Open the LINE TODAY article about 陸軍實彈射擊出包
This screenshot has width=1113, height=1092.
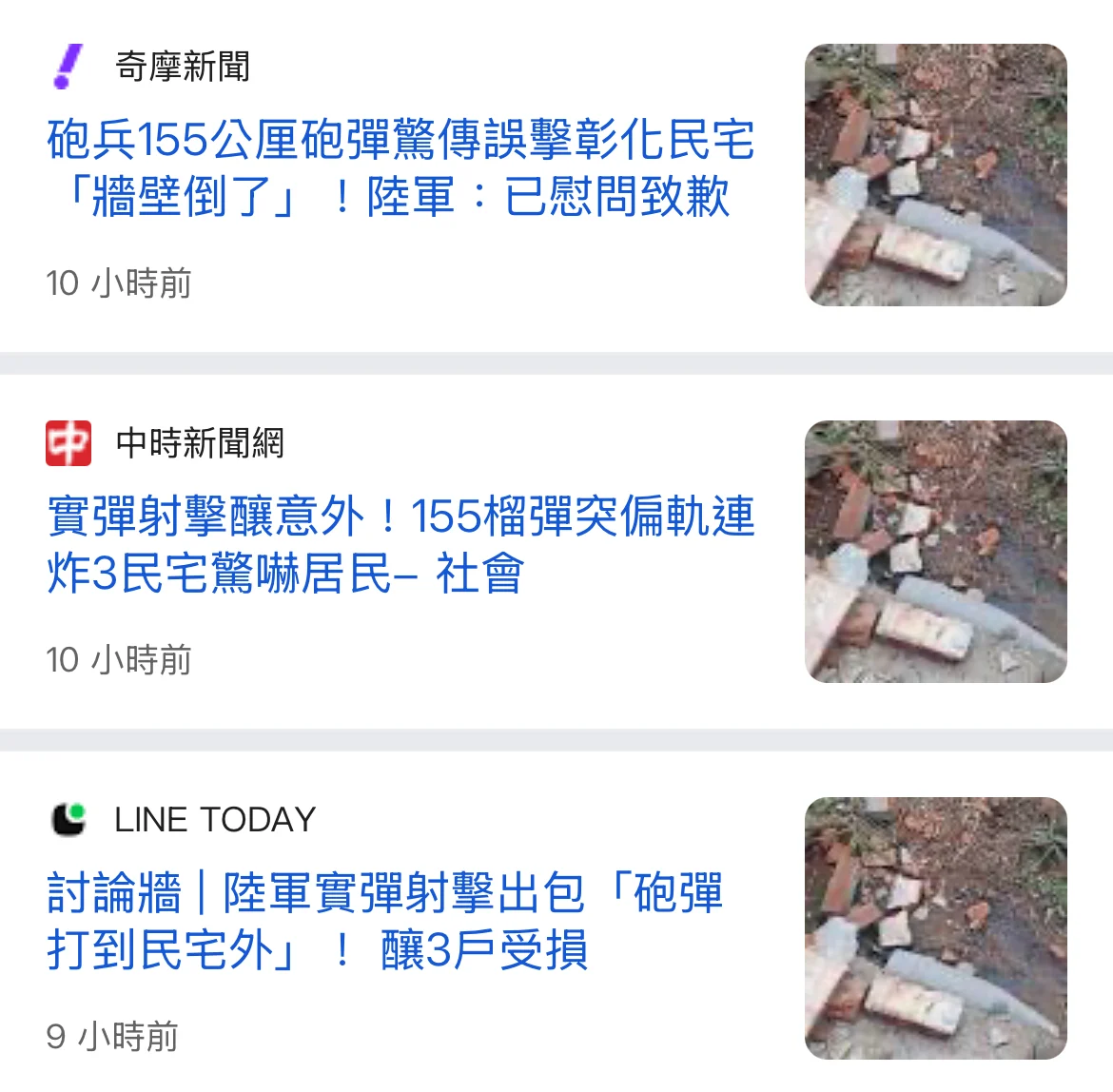pos(385,921)
